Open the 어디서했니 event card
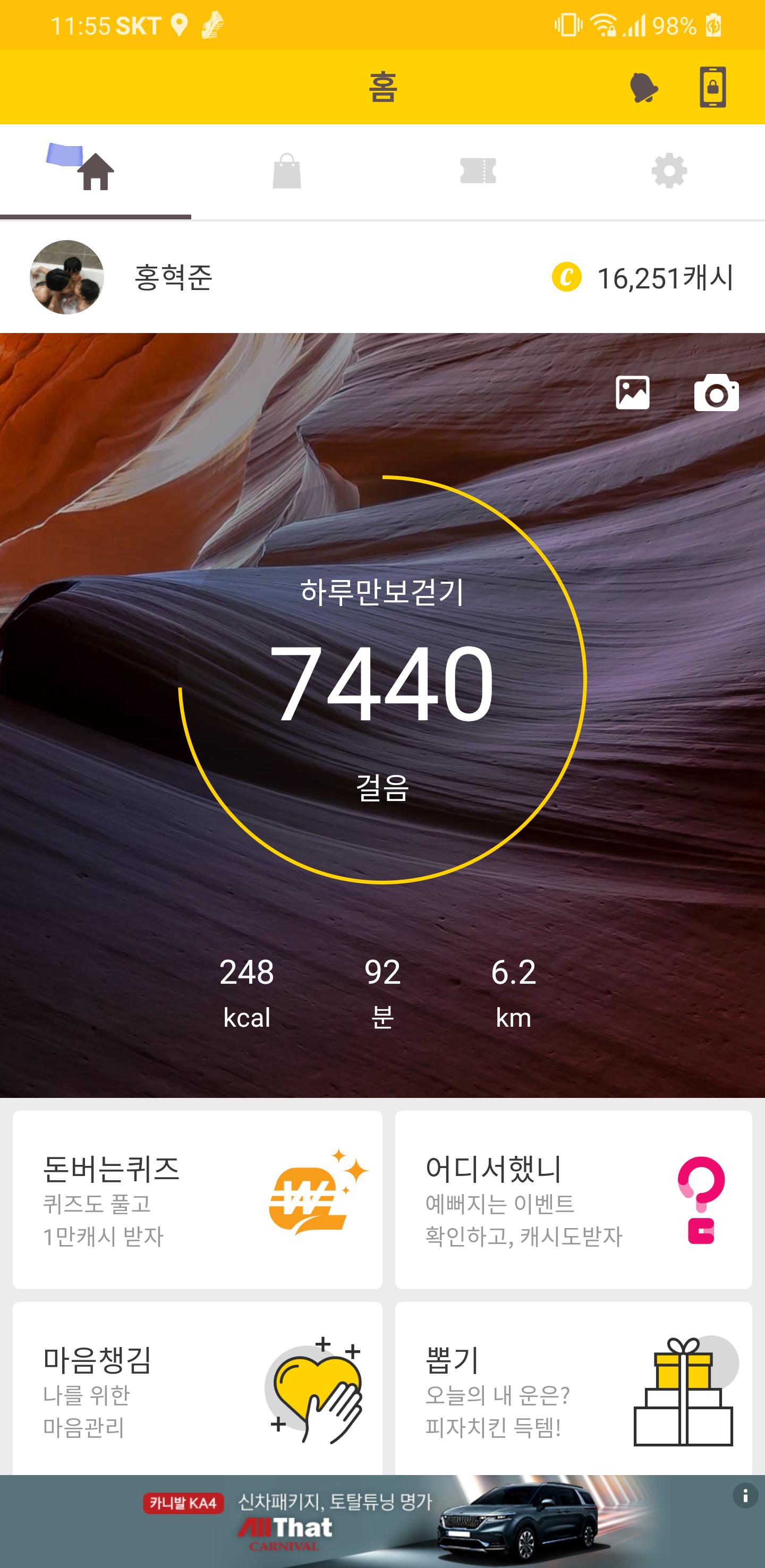Image resolution: width=765 pixels, height=1568 pixels. (573, 1199)
